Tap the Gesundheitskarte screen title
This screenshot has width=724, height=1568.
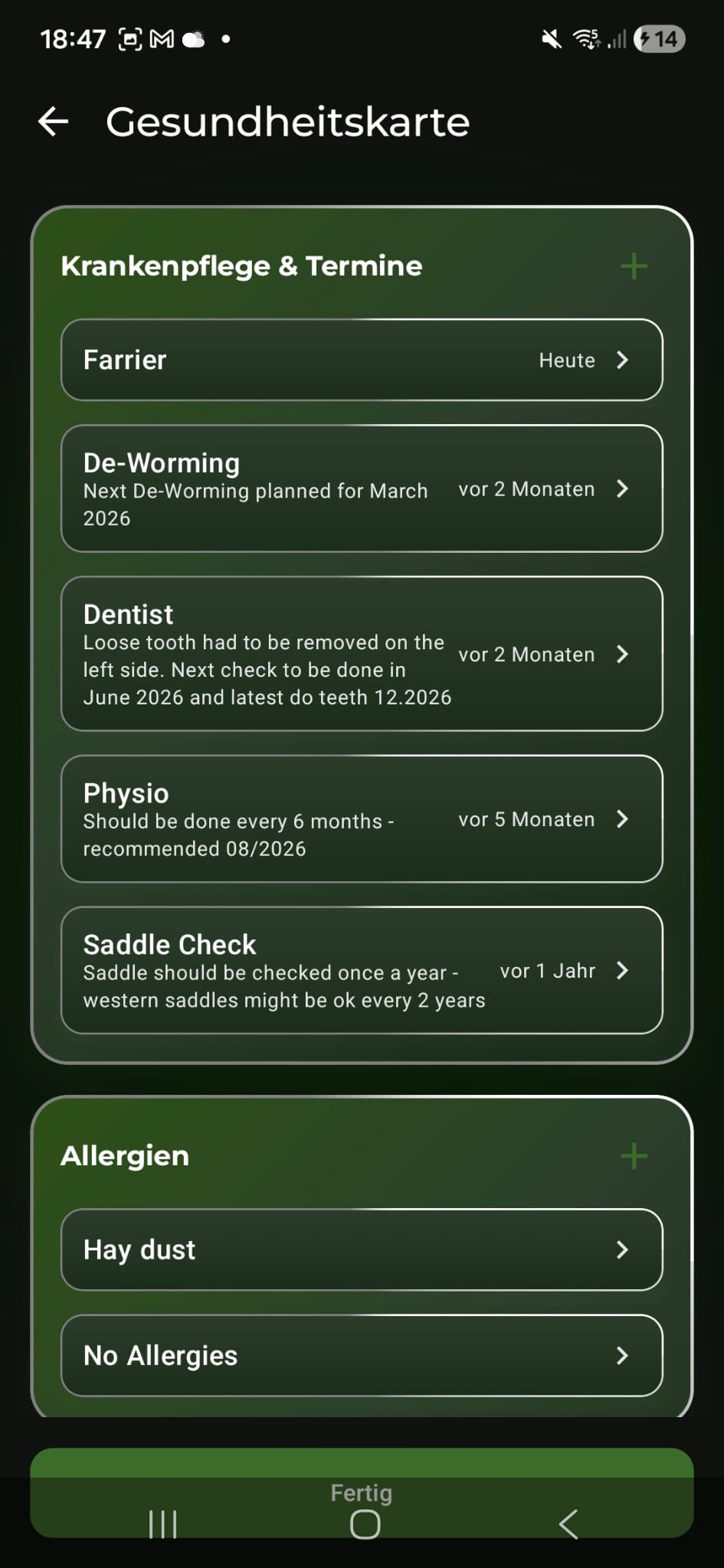pyautogui.click(x=288, y=121)
